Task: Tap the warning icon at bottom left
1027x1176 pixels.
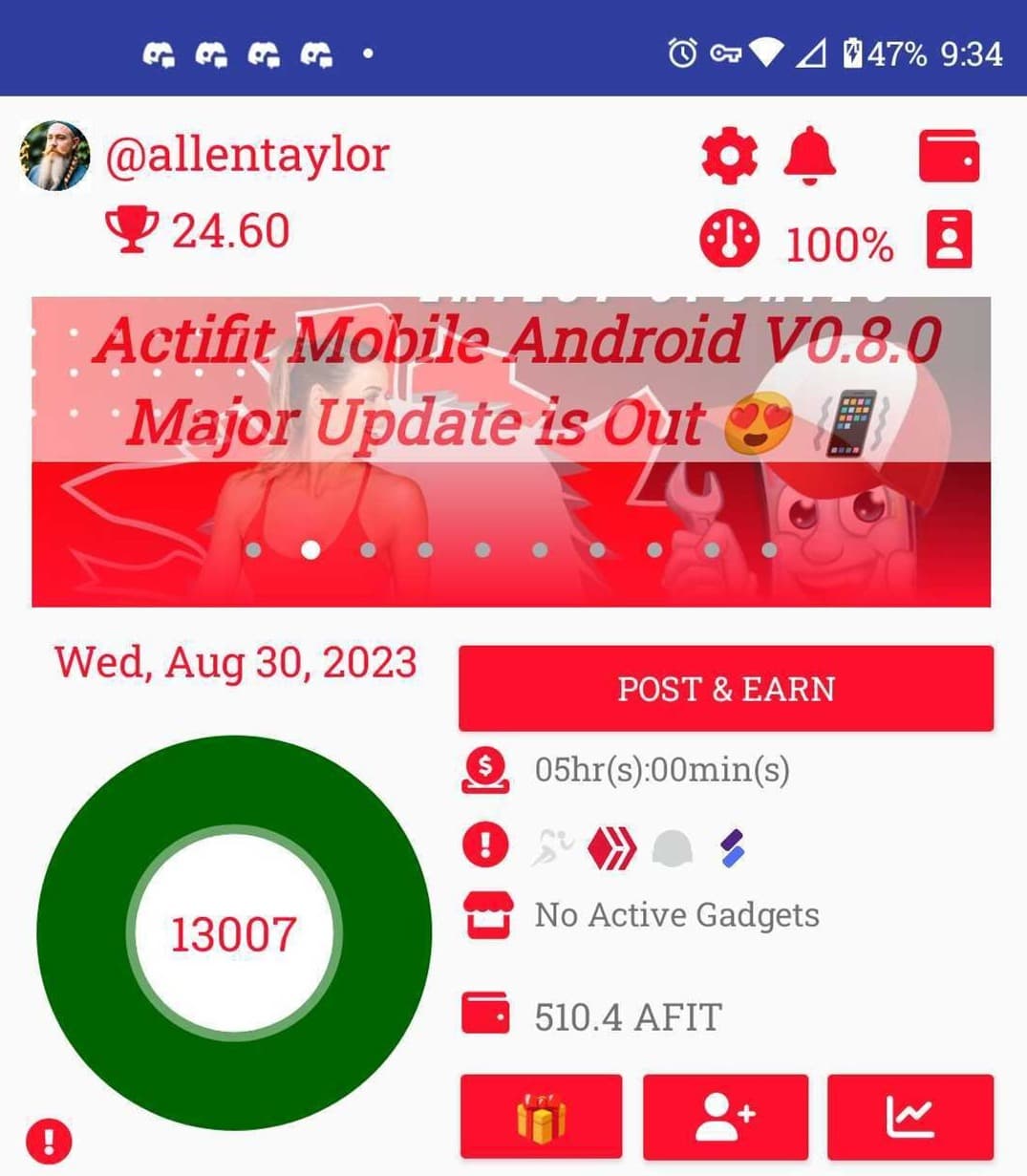Action: pos(49,1140)
